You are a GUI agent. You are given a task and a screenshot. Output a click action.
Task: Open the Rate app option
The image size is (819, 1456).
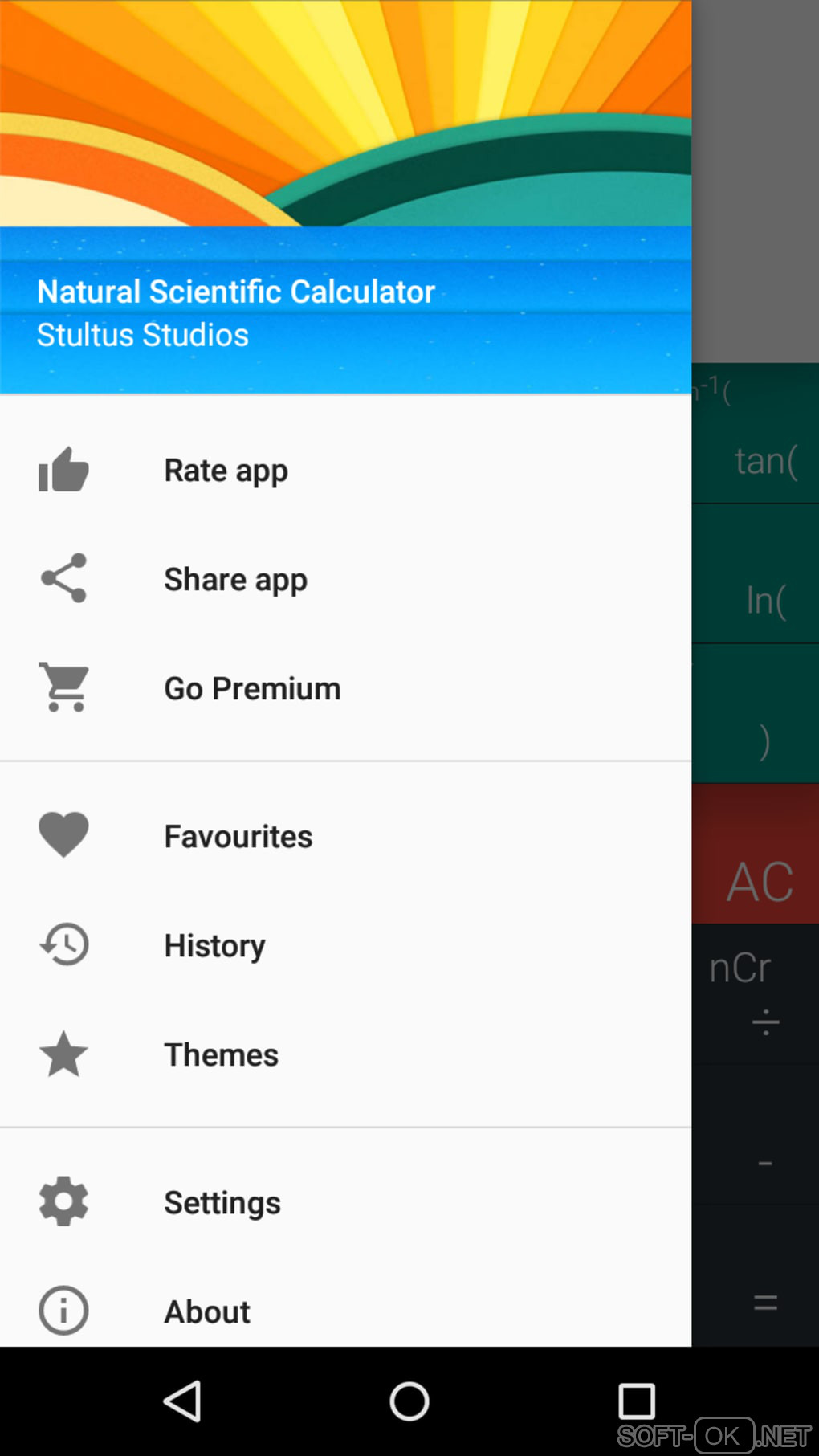click(x=226, y=471)
